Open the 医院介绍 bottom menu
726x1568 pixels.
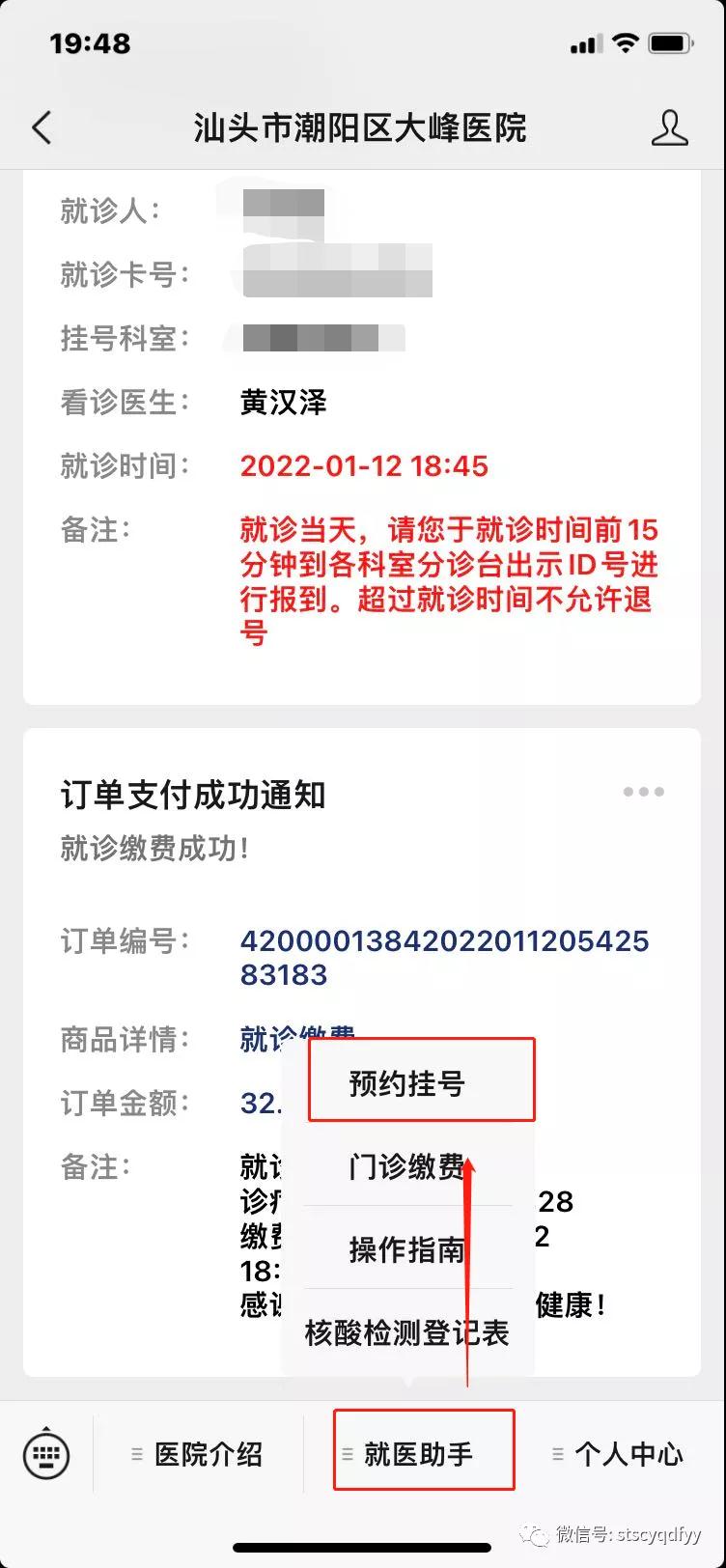point(198,1454)
